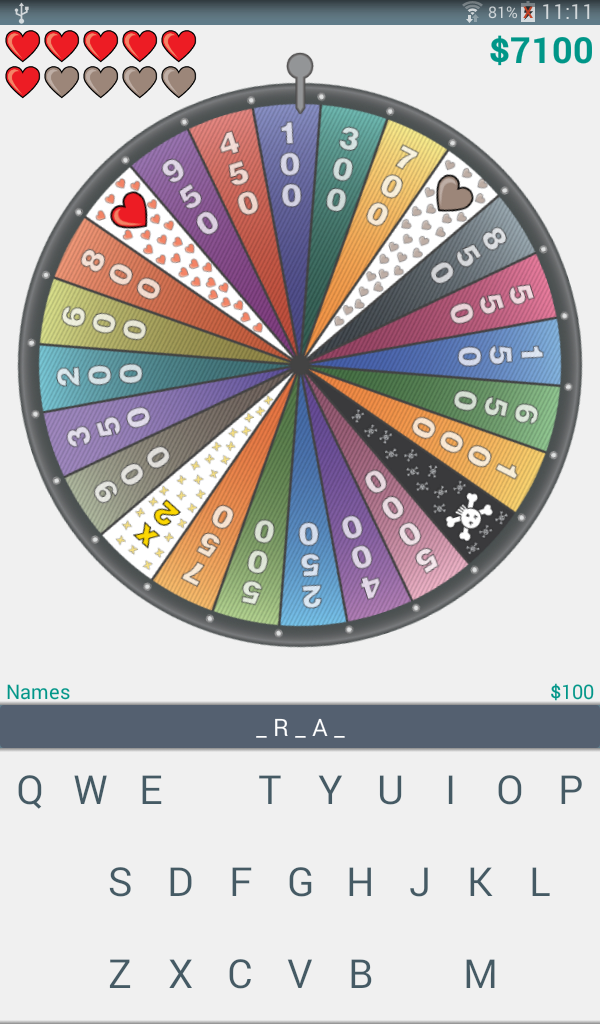
Task: Pick the letter L
Action: 539,882
